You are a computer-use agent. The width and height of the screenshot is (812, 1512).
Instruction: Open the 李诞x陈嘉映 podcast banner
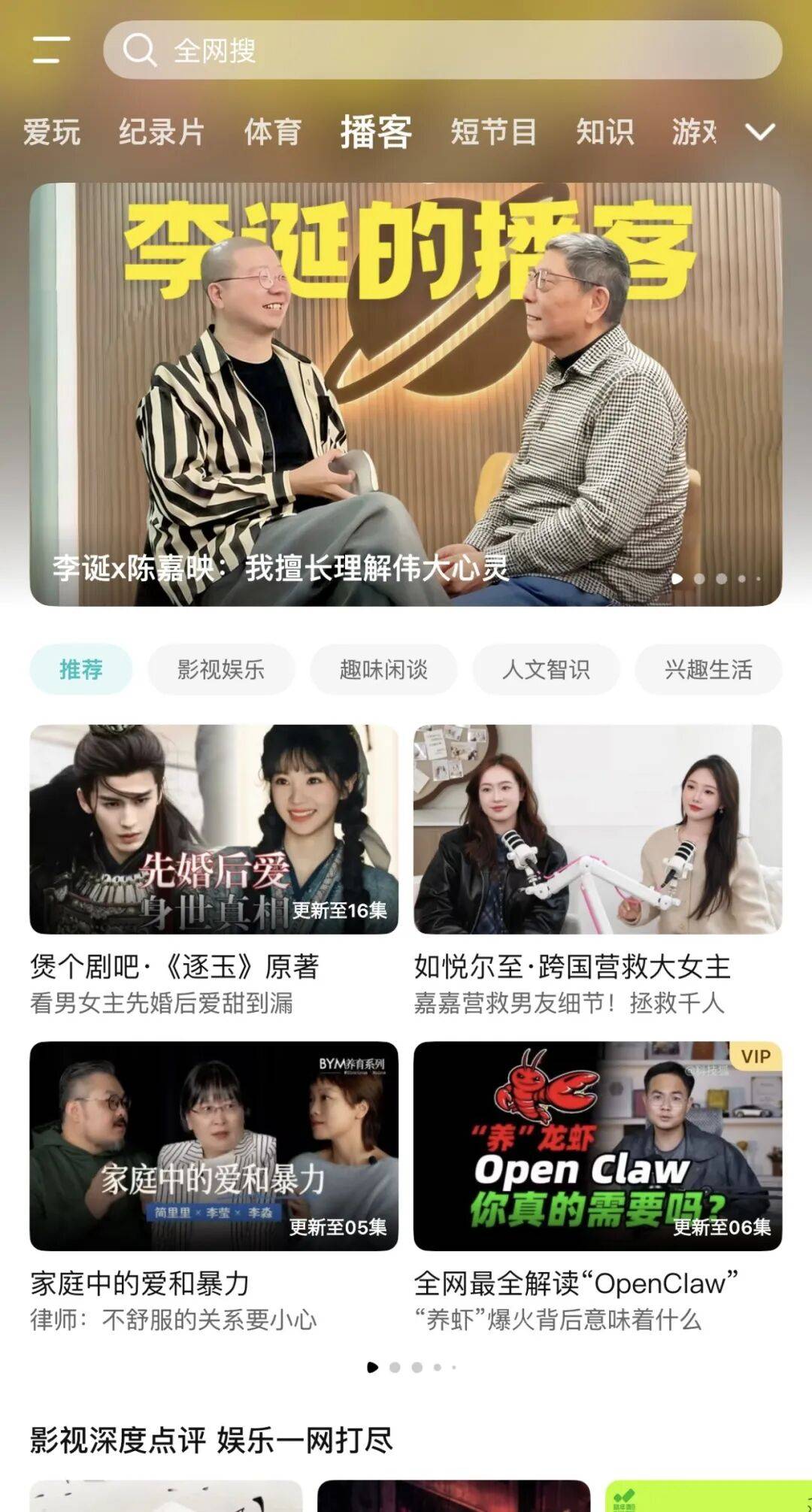(406, 394)
